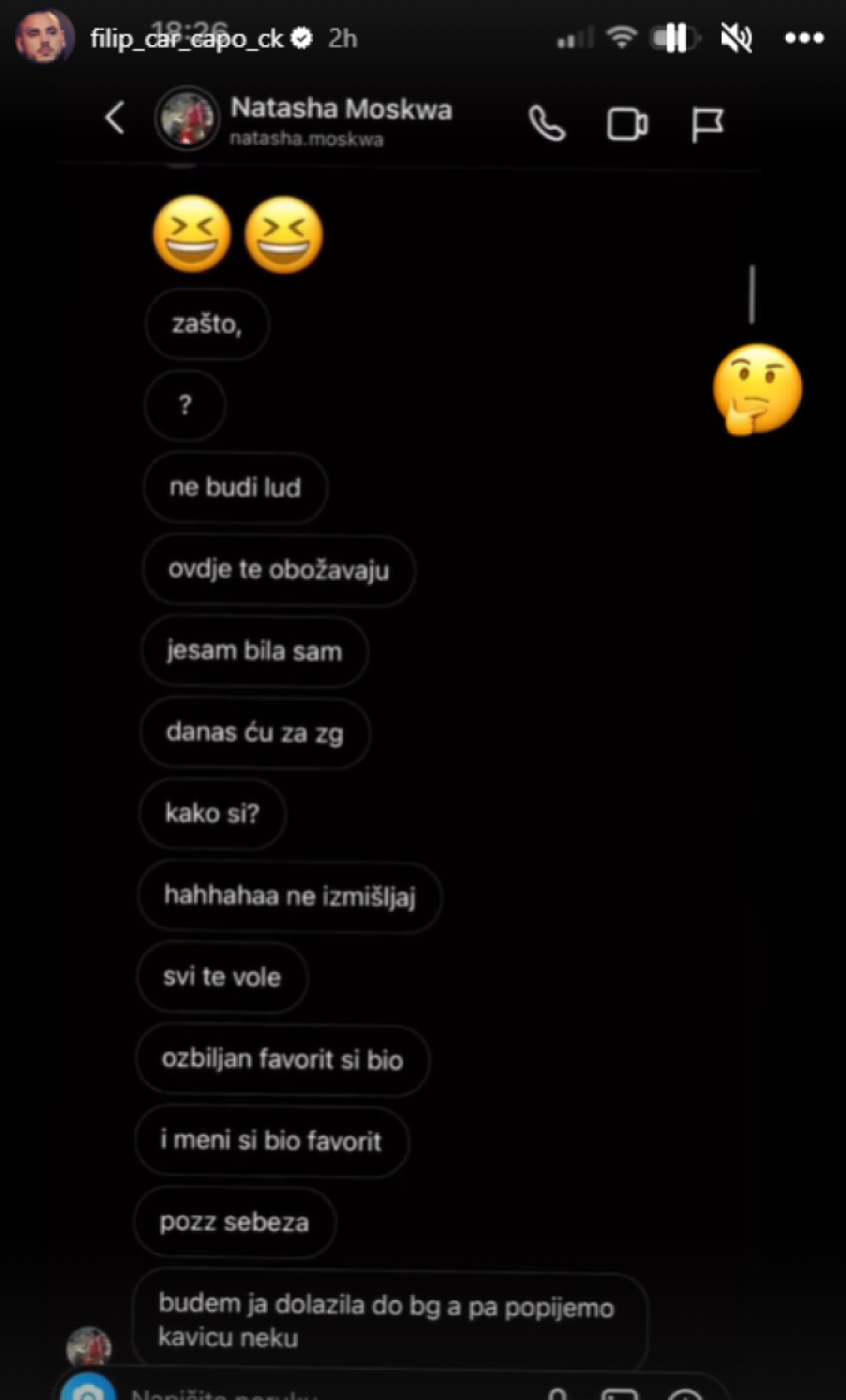Unmute the story sound
This screenshot has height=1400, width=846.
(736, 39)
